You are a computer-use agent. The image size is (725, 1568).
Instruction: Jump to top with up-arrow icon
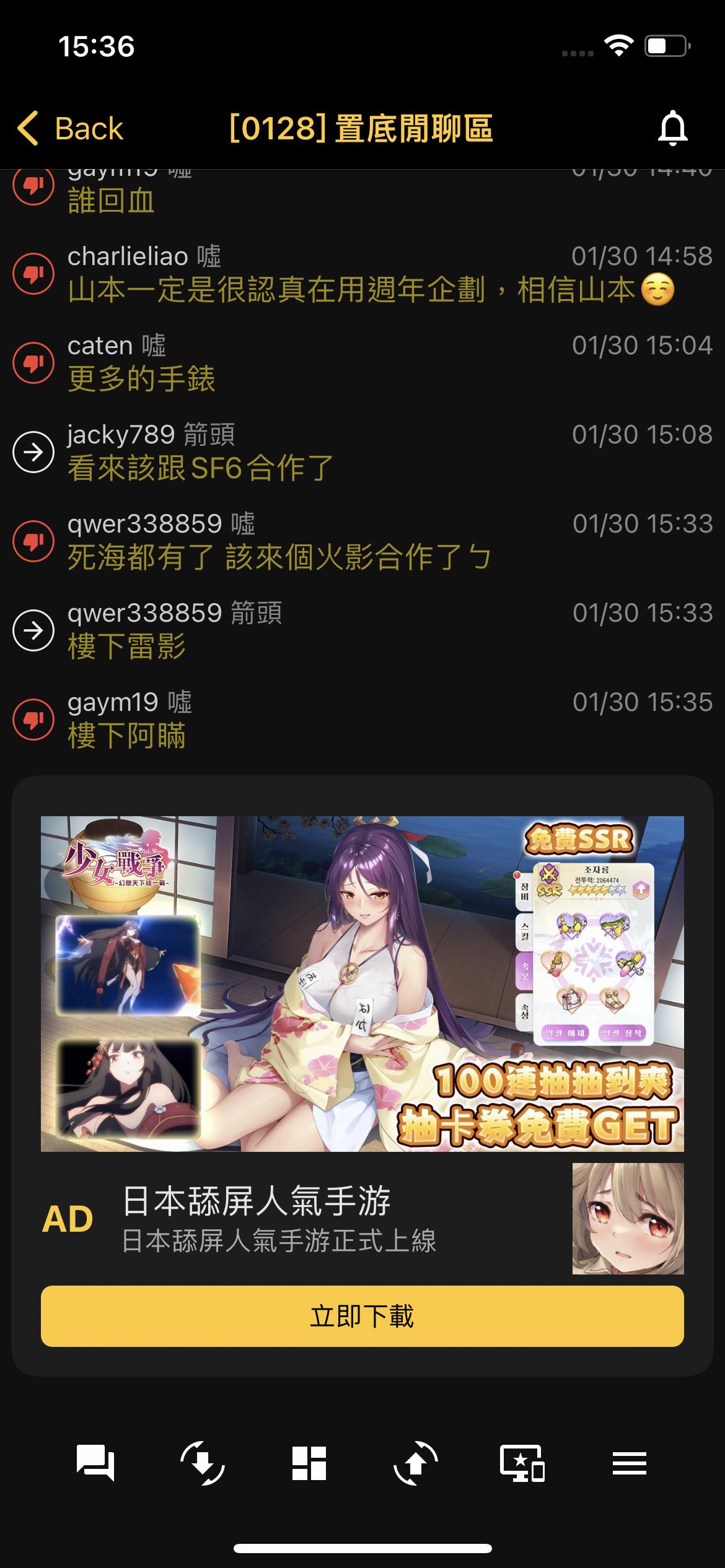416,1463
